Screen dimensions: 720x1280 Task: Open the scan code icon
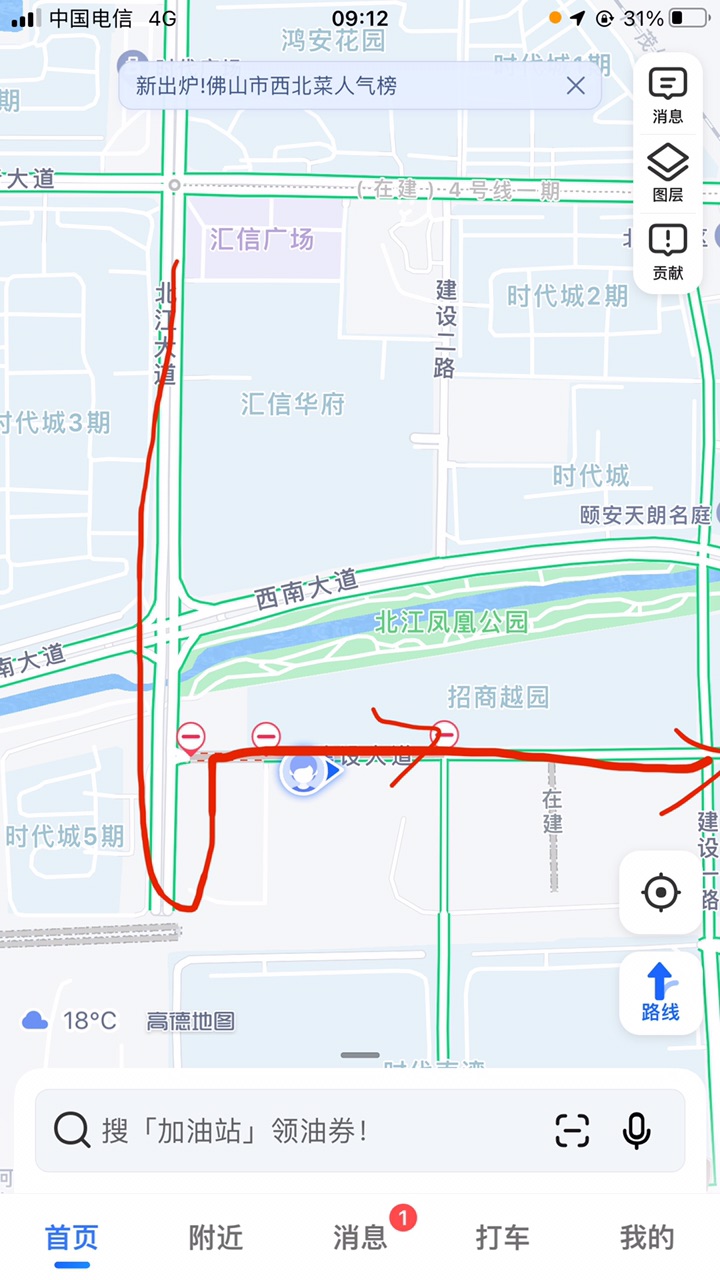(572, 1131)
